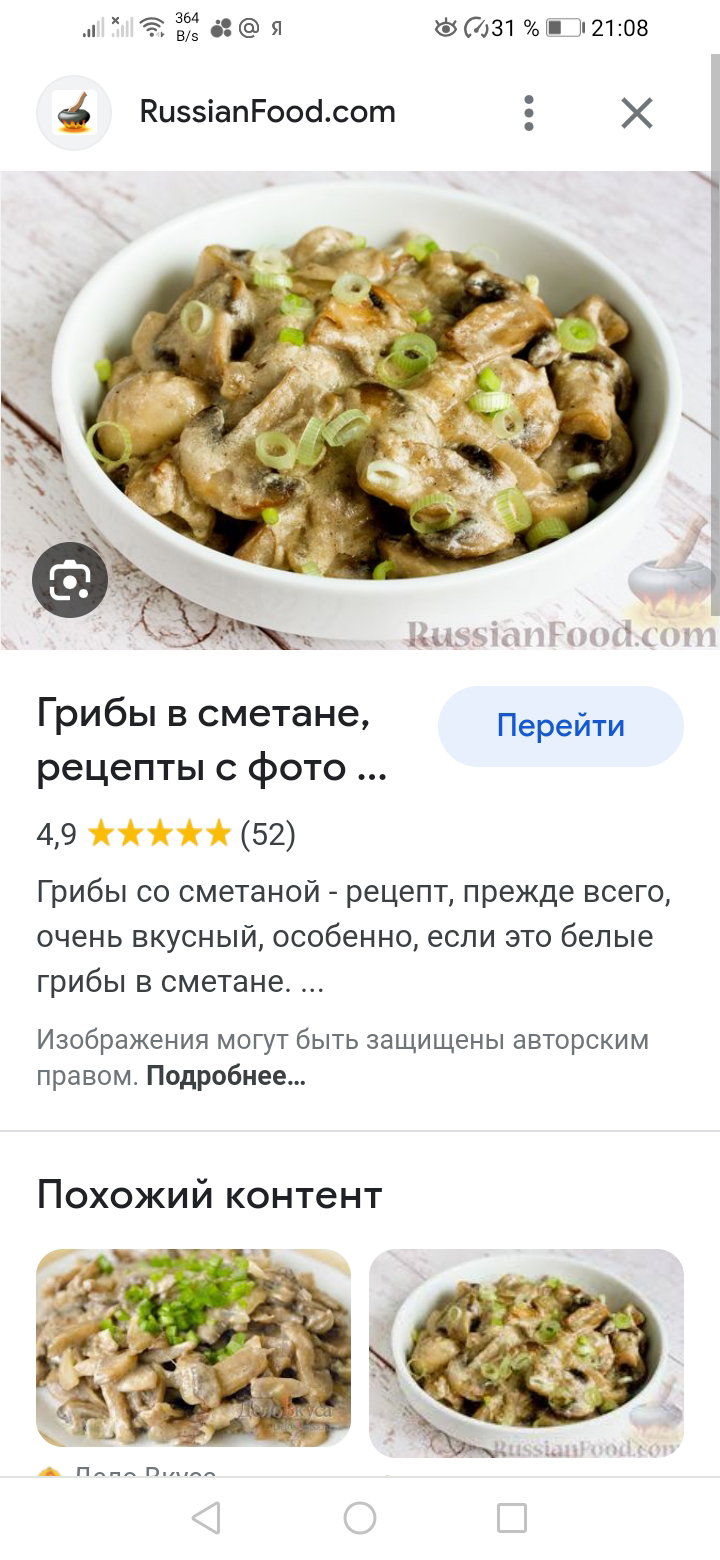
Task: Go to the home screen
Action: [x=360, y=1518]
